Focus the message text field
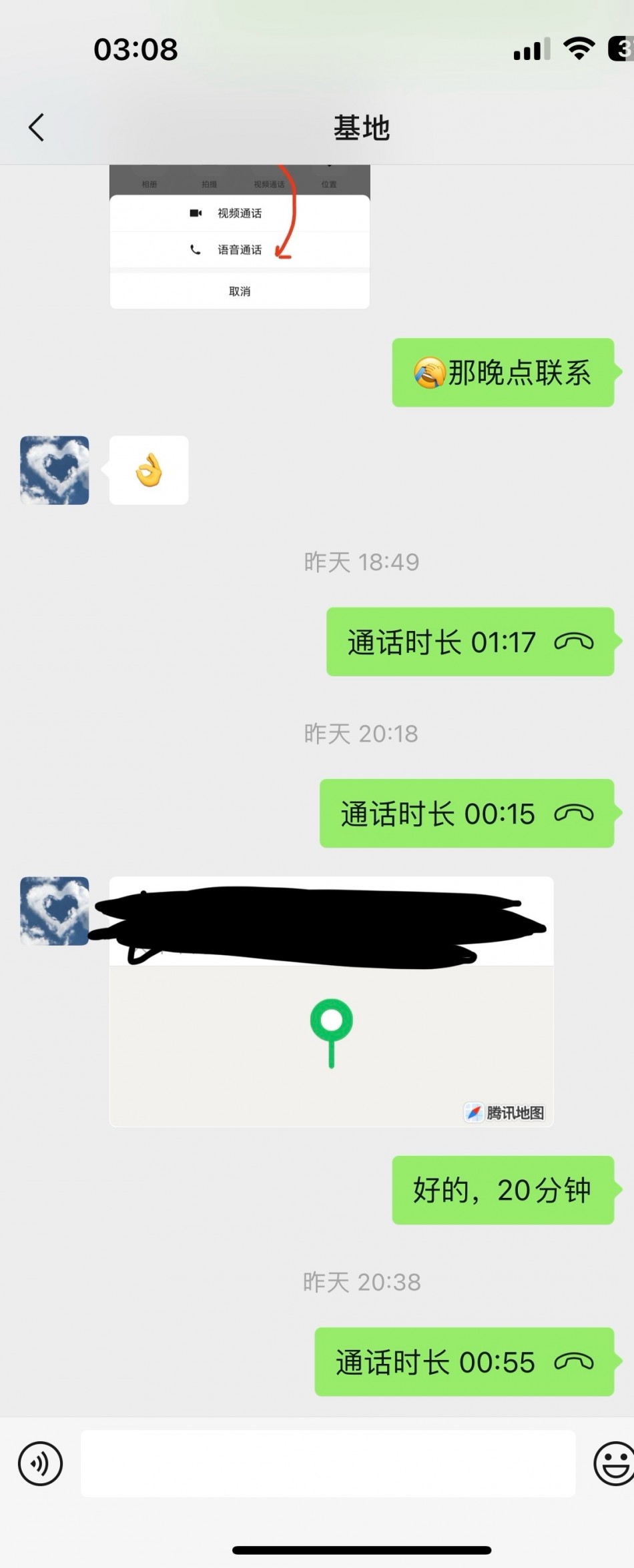The height and width of the screenshot is (1568, 634). [328, 1464]
